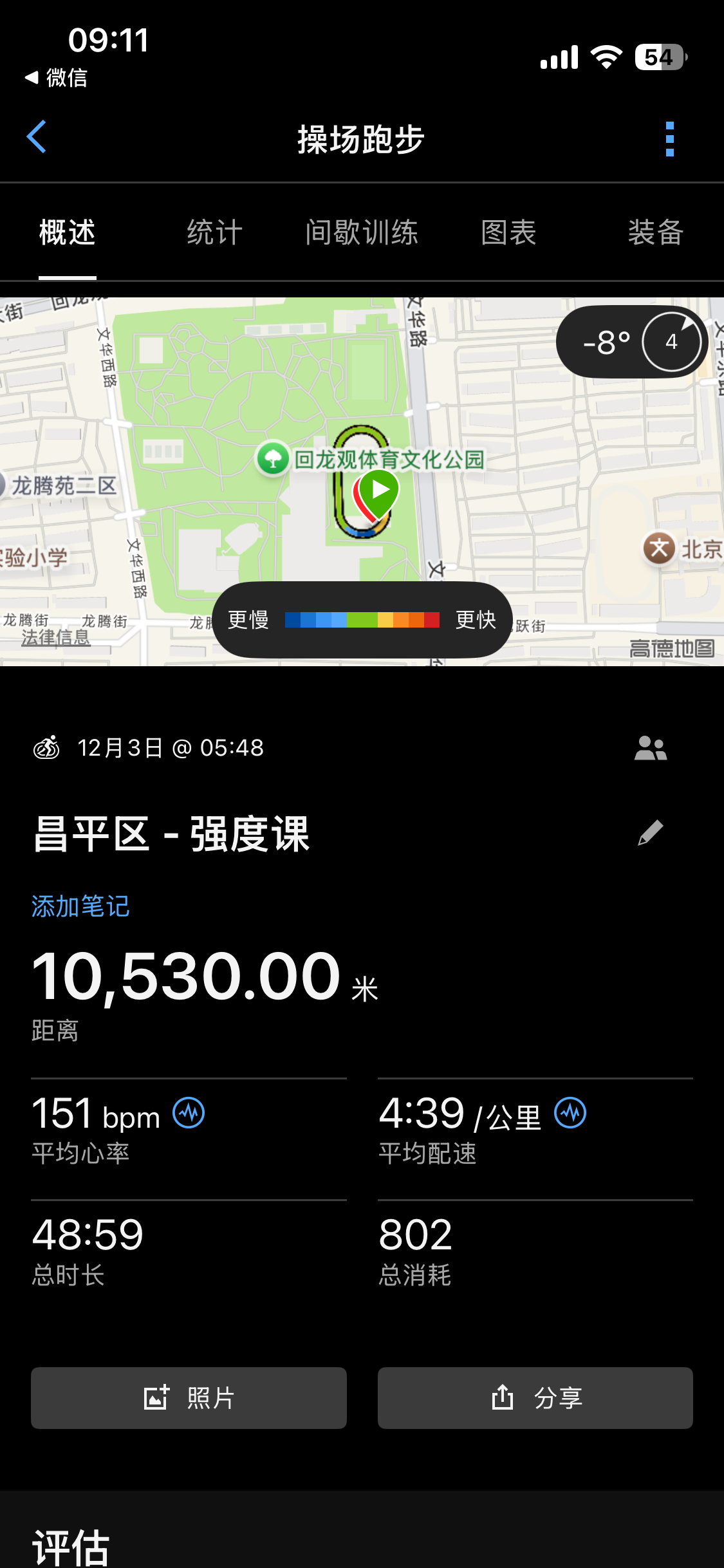The image size is (724, 1568).
Task: Tap 添加笔记 to add a note
Action: click(80, 906)
